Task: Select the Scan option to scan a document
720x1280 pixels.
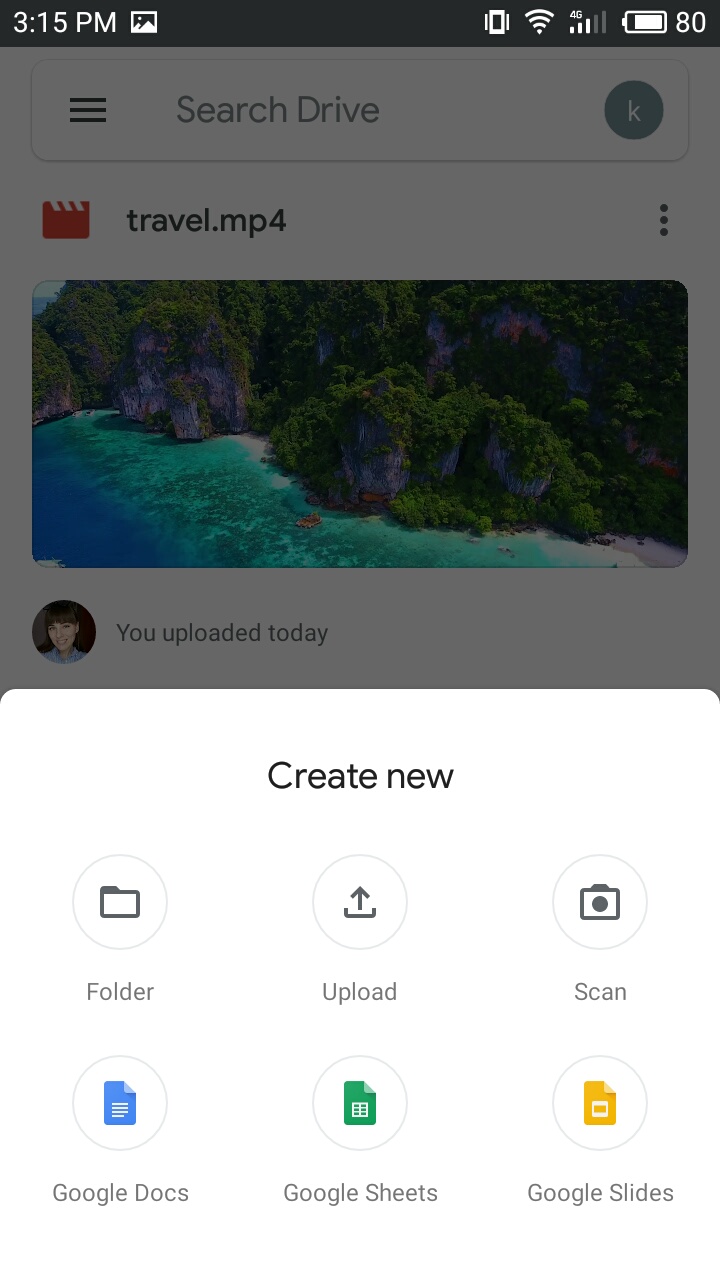Action: coord(600,902)
